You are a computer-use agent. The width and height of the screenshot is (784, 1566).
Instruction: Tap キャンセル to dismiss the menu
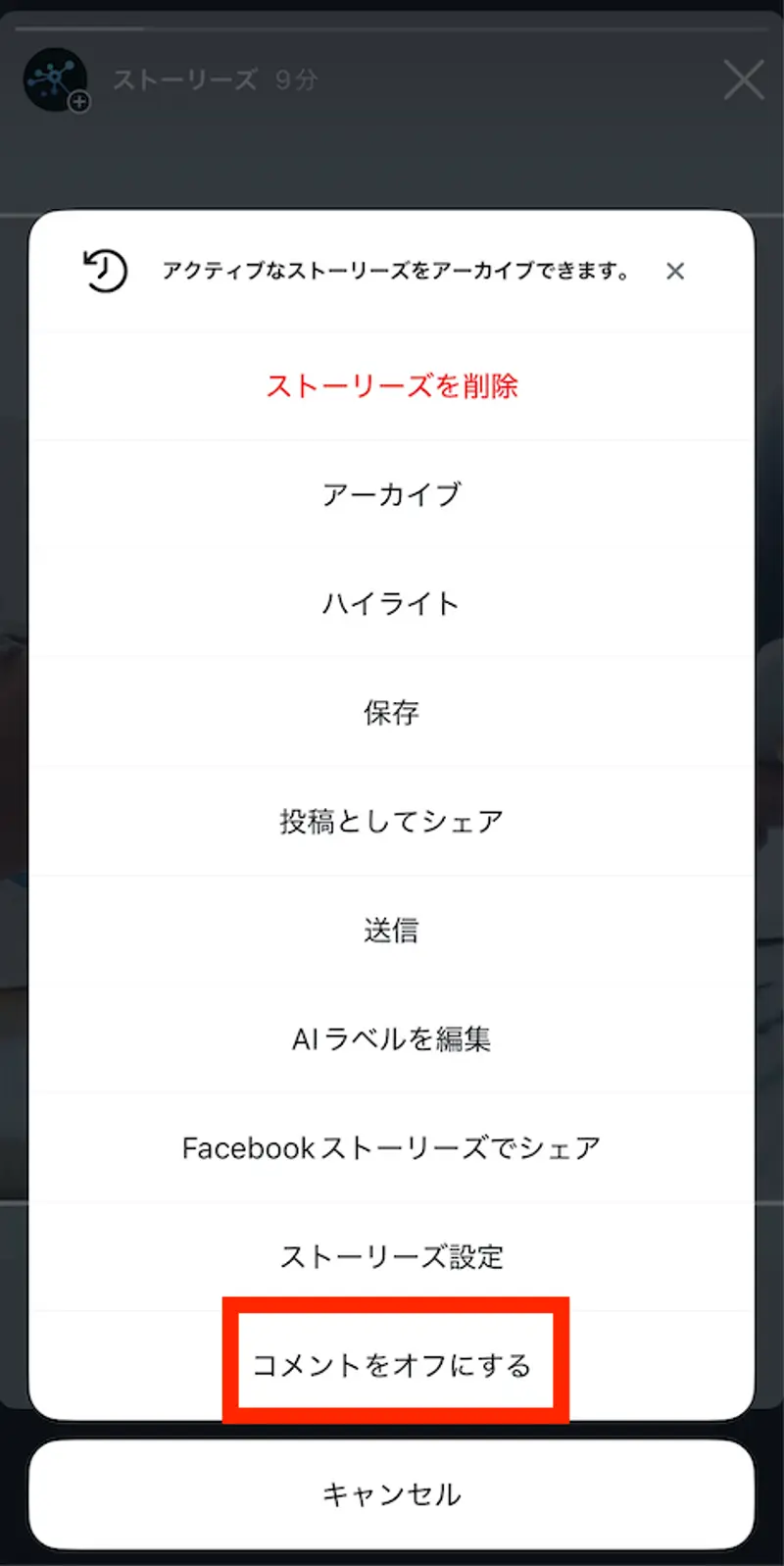(392, 1493)
